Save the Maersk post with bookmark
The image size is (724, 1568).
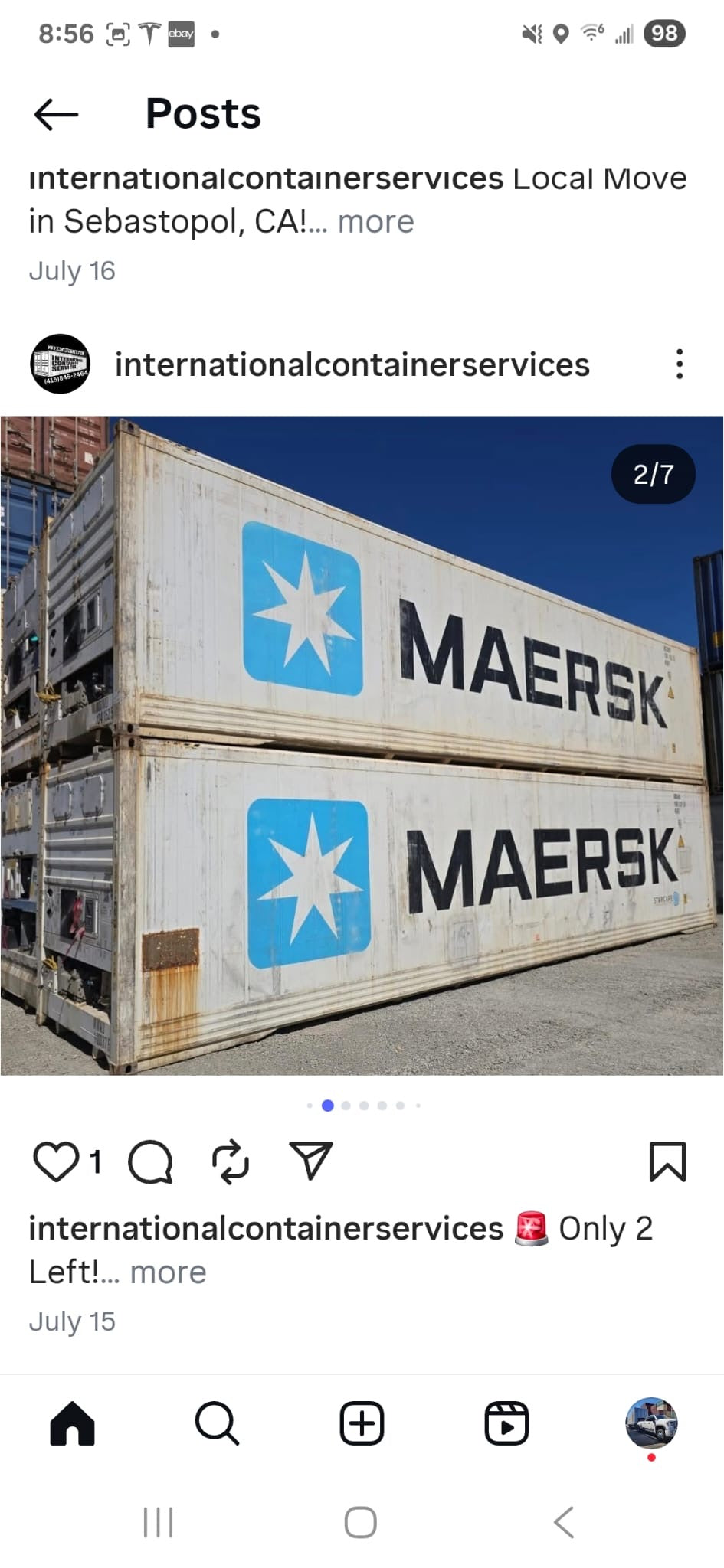coord(667,1161)
